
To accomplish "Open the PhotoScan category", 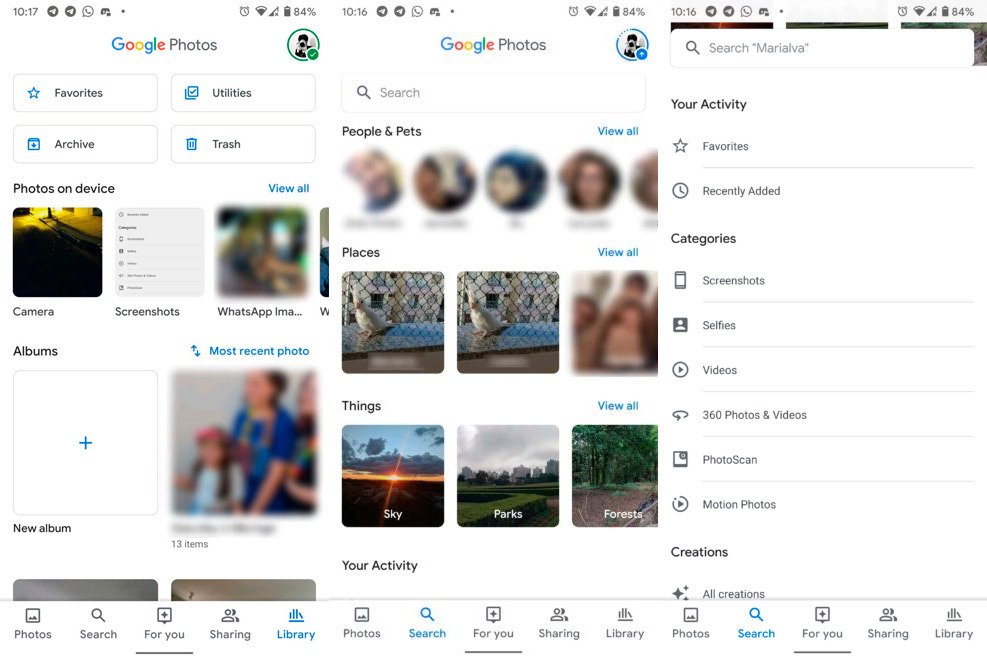I will point(730,460).
